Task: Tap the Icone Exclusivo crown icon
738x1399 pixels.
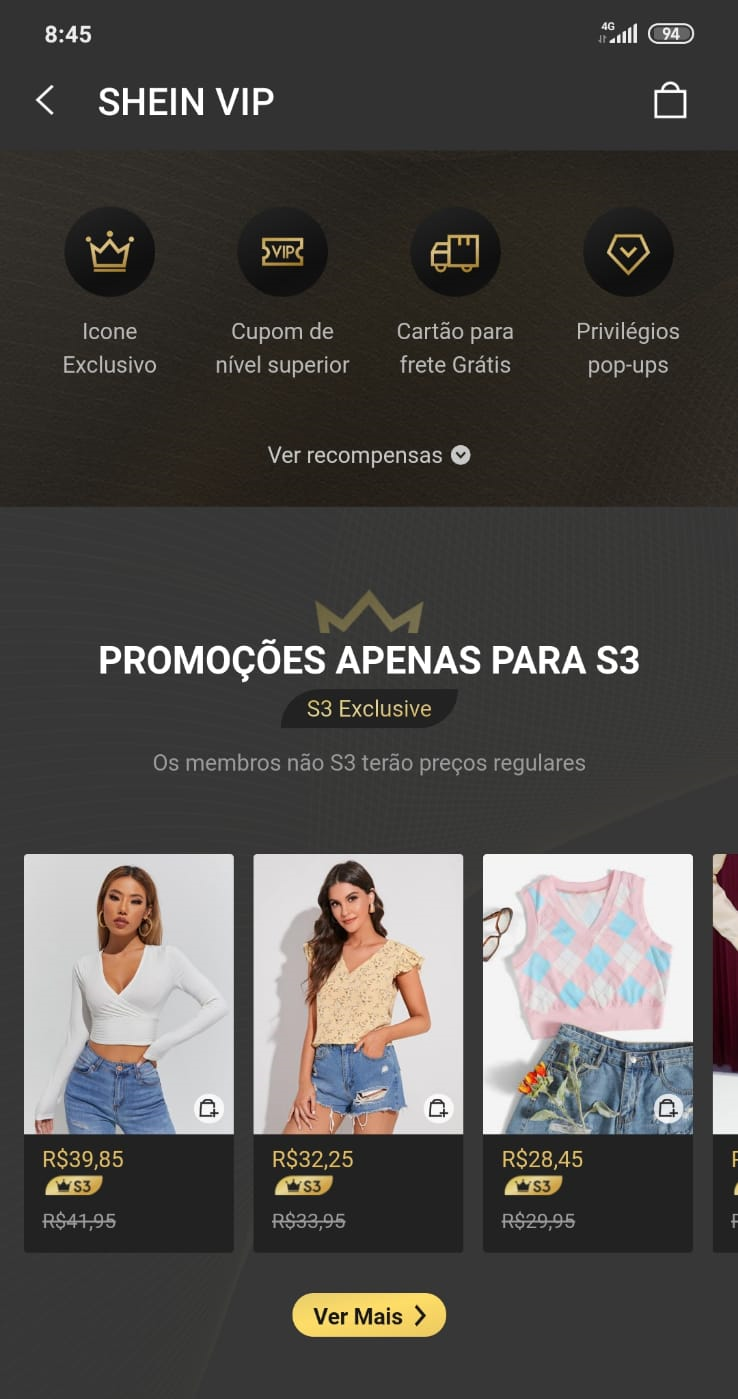Action: pos(110,251)
